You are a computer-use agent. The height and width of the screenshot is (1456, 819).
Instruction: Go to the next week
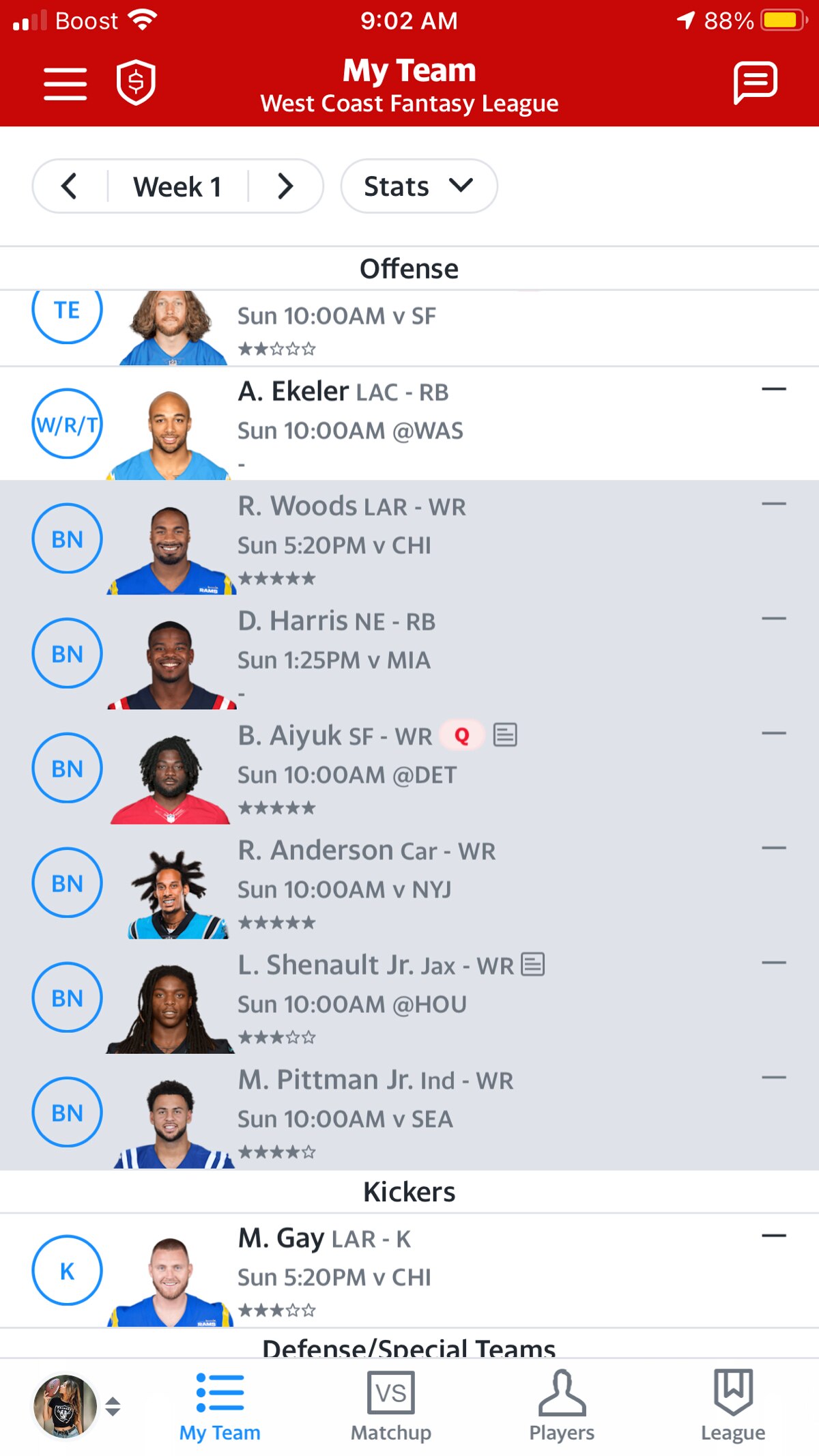[285, 186]
